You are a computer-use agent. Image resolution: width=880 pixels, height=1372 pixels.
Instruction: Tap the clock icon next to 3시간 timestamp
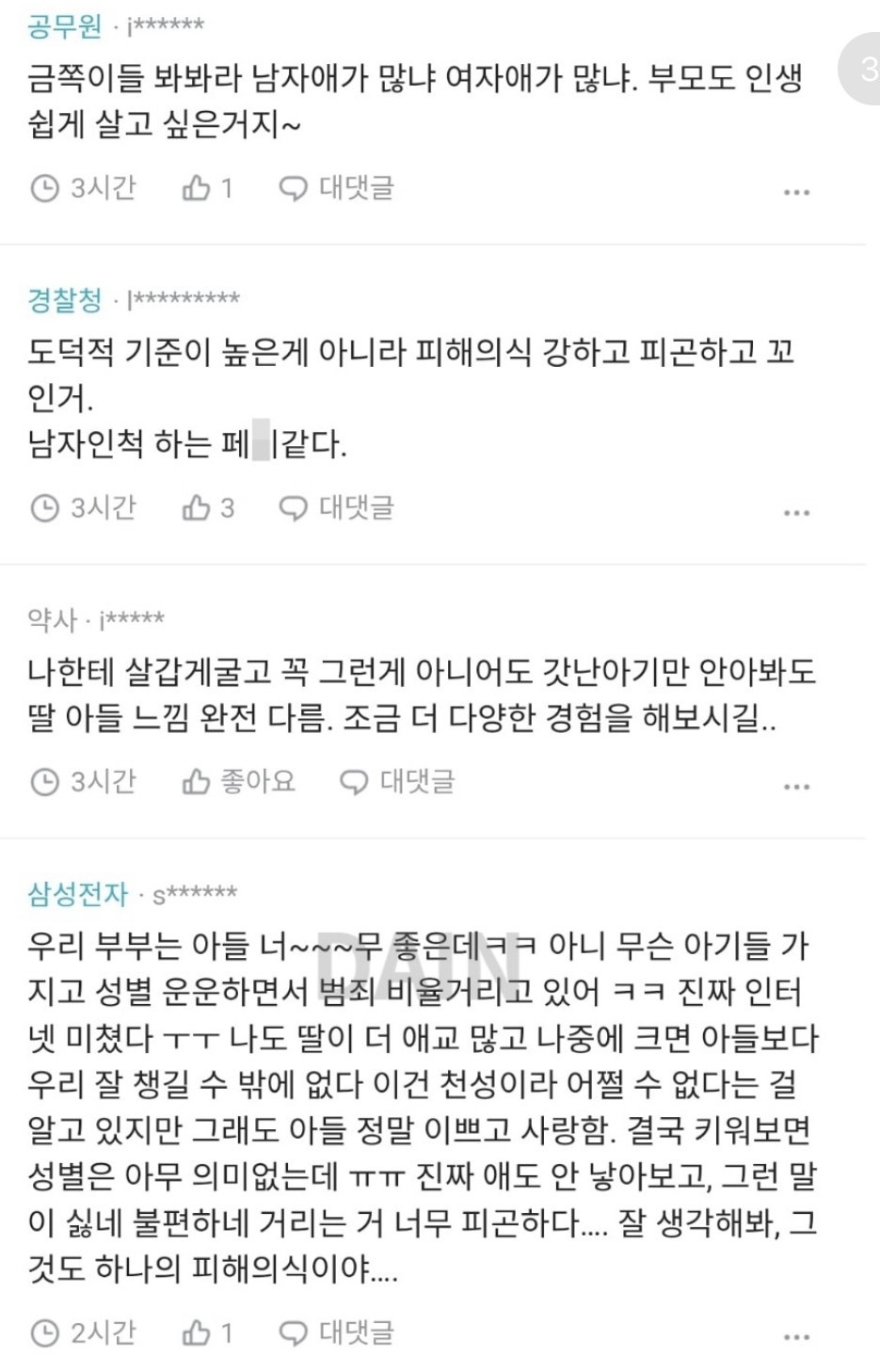coord(42,187)
